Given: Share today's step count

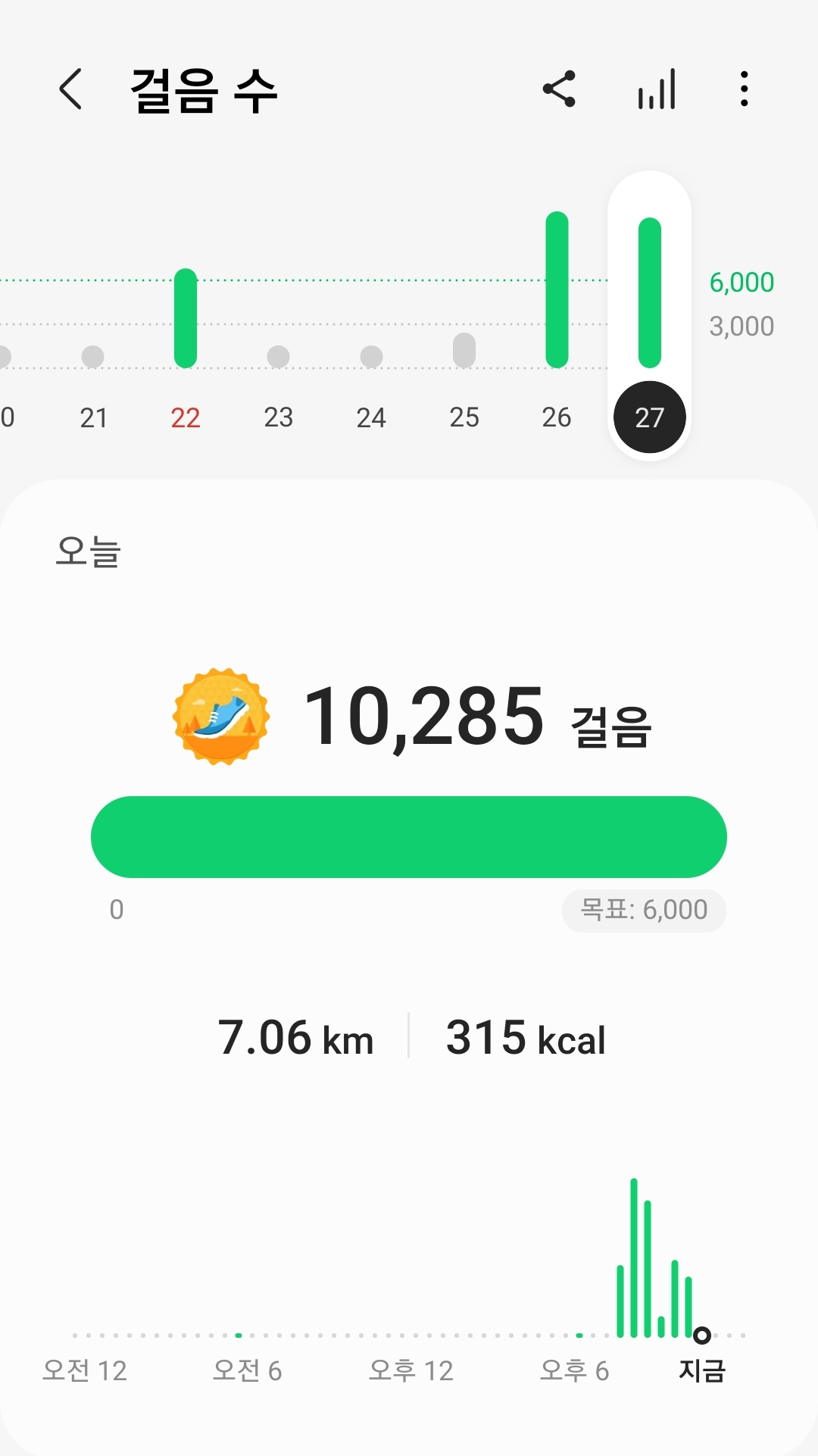Looking at the screenshot, I should 560,89.
